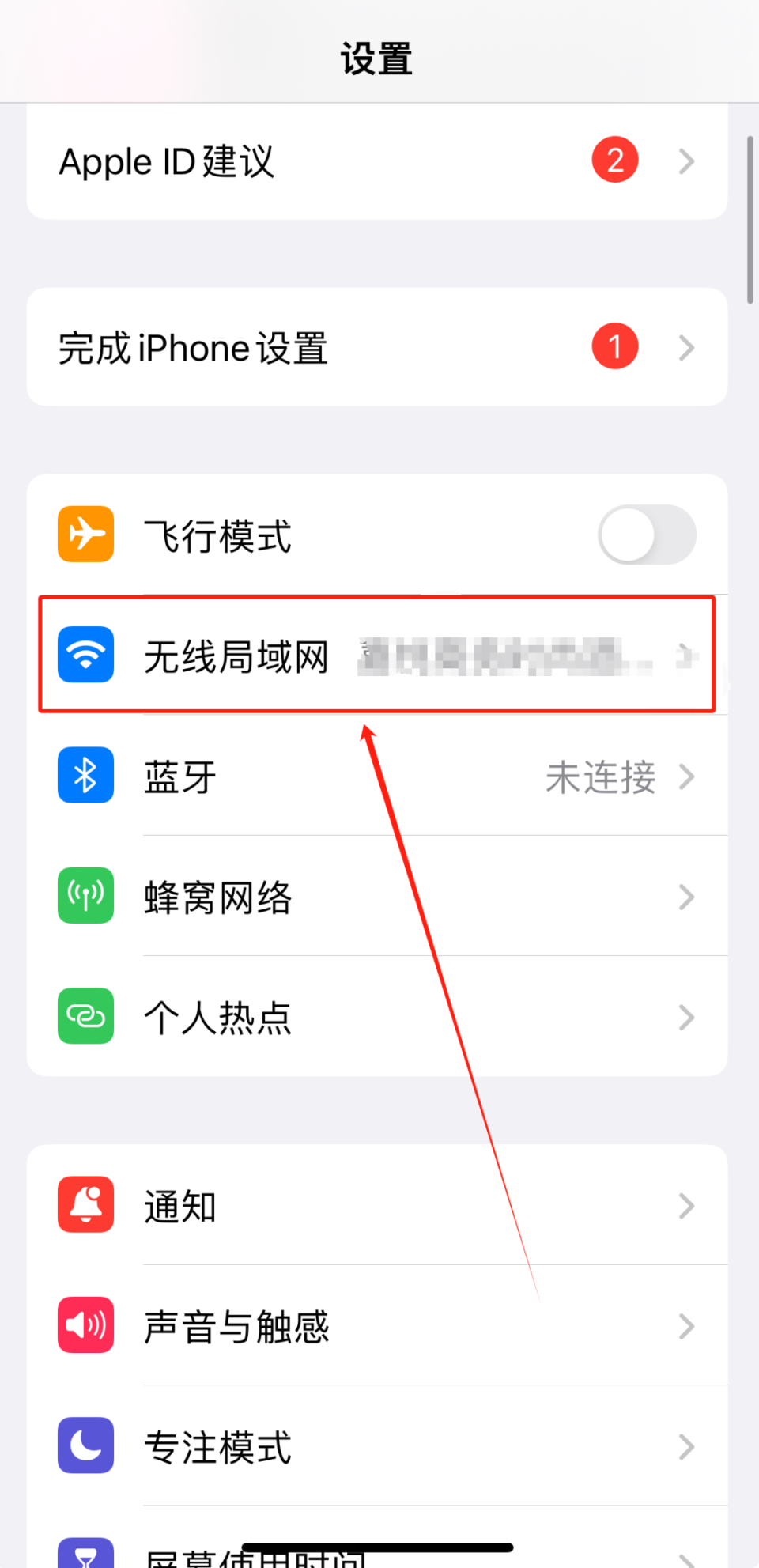759x1568 pixels.
Task: Open 蜂窝网络 settings
Action: tap(376, 897)
